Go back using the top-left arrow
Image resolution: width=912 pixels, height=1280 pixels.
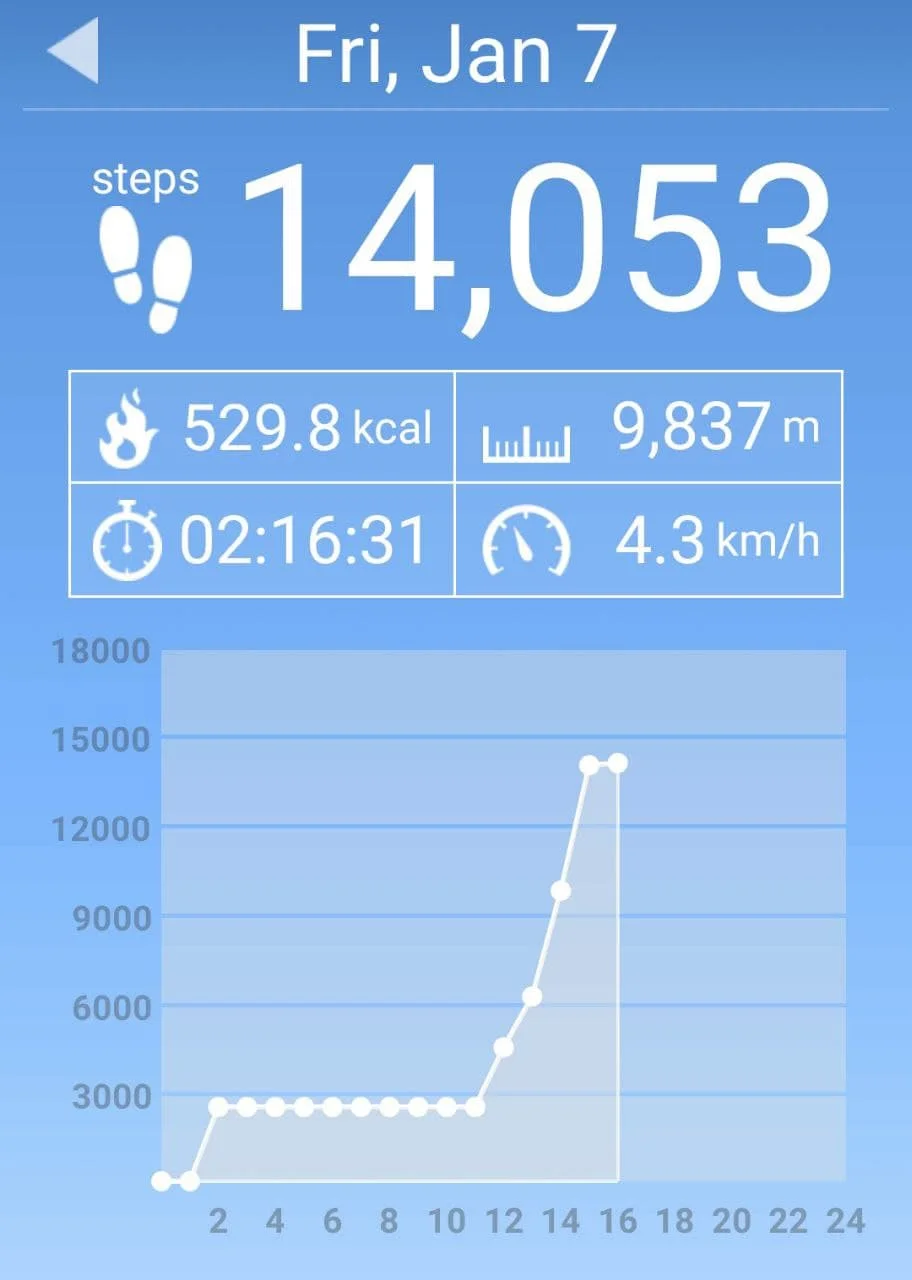click(74, 52)
